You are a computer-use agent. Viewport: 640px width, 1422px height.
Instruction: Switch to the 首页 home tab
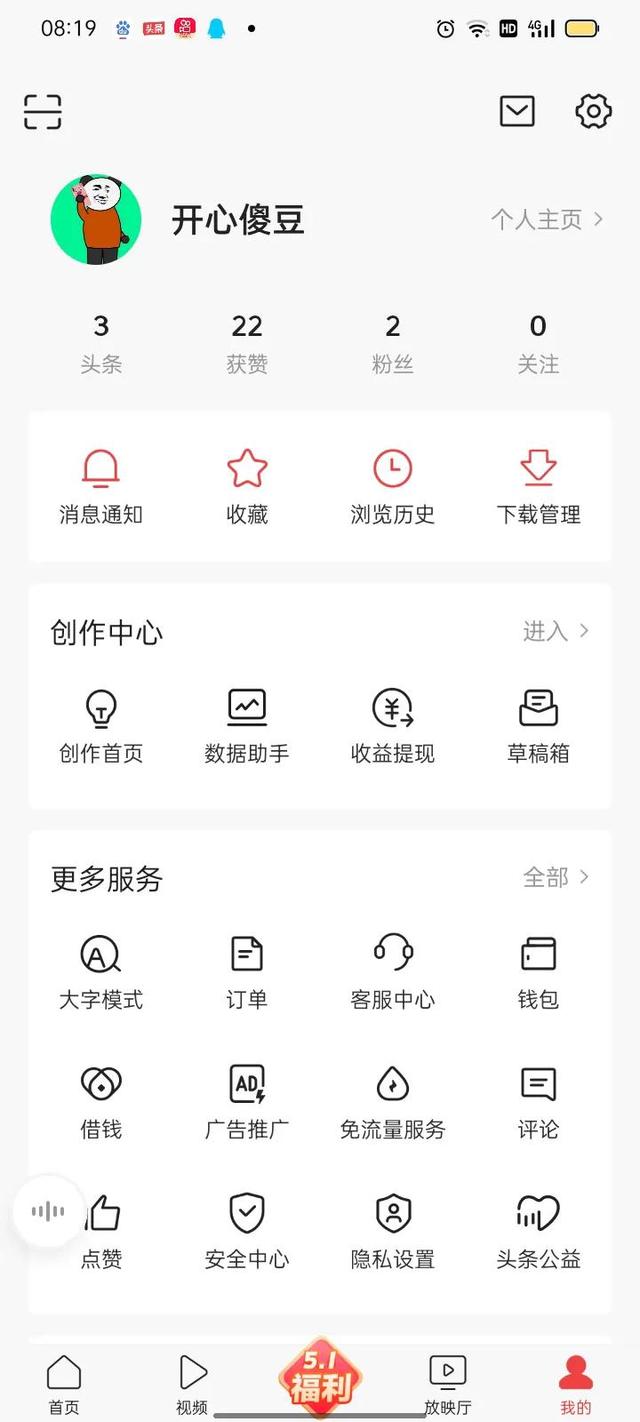point(64,1385)
